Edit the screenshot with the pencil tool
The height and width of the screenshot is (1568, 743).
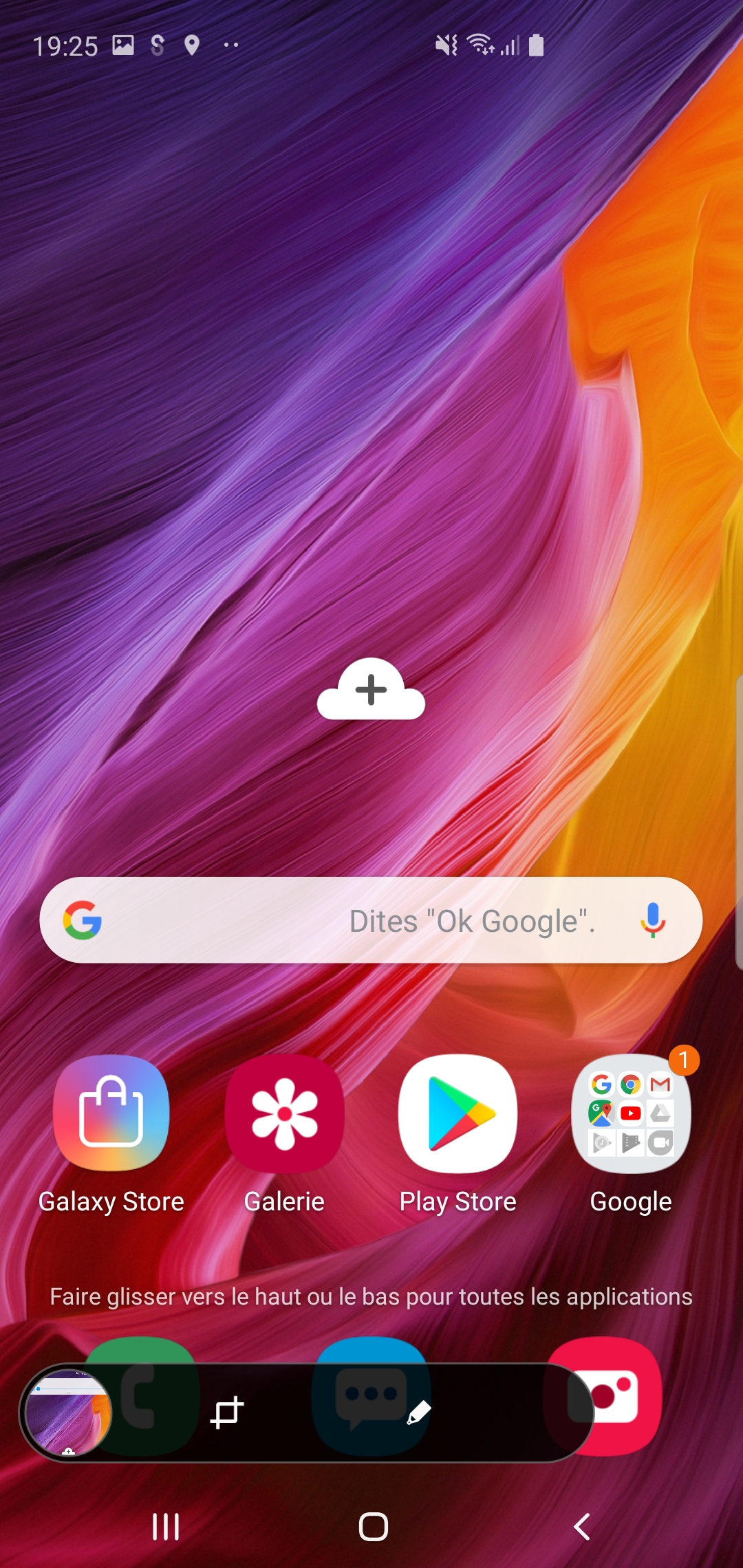pos(418,1413)
